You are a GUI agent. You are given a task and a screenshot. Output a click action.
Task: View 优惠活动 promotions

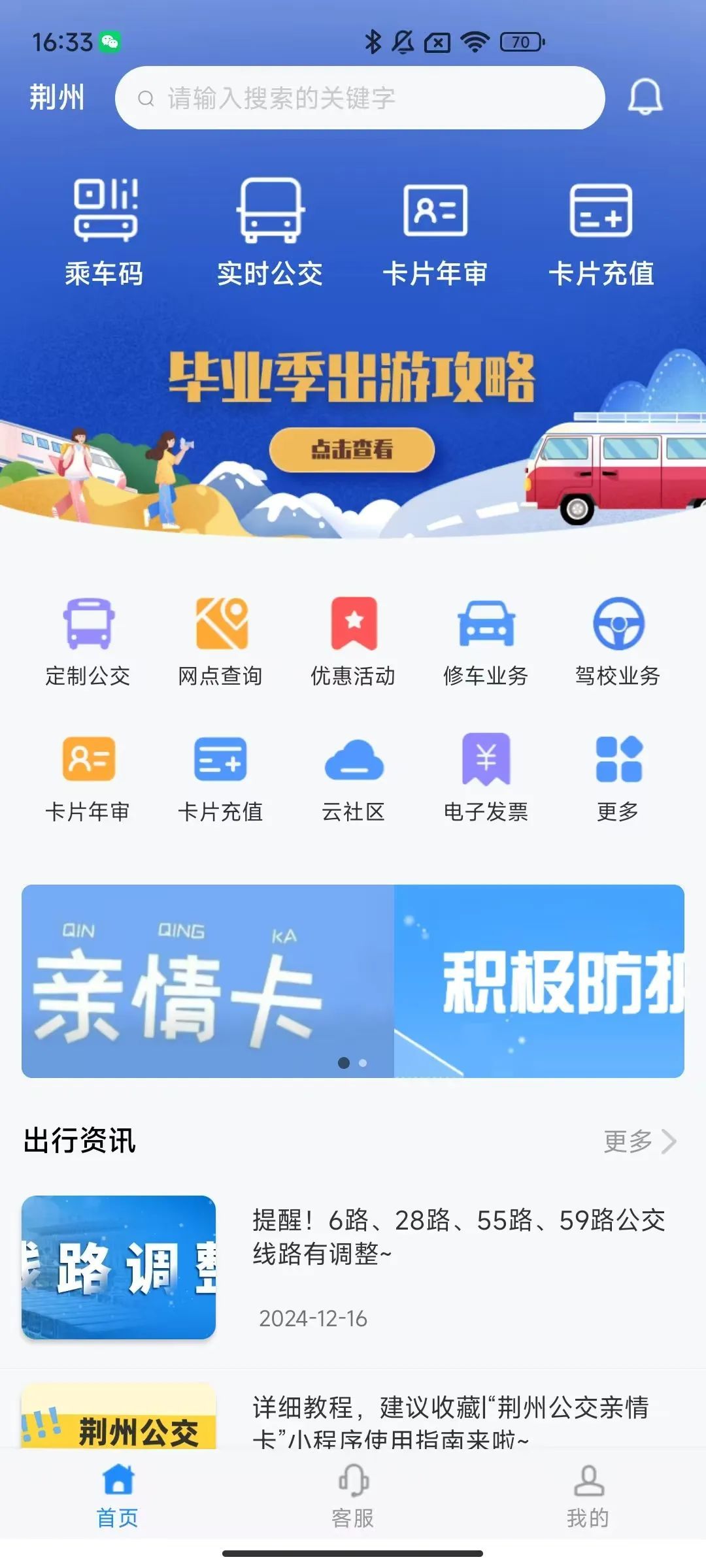pos(353,642)
